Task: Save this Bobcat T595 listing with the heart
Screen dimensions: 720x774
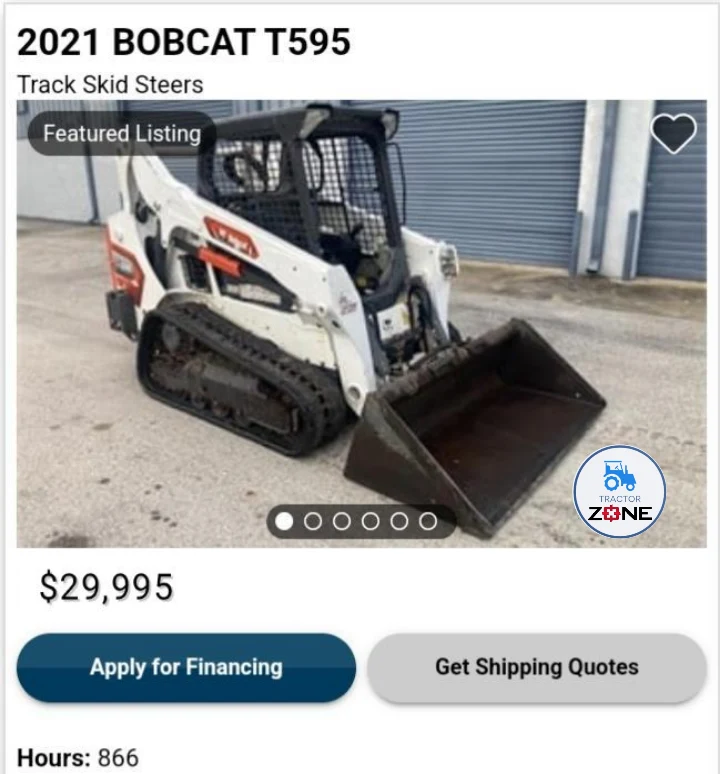Action: coord(673,134)
